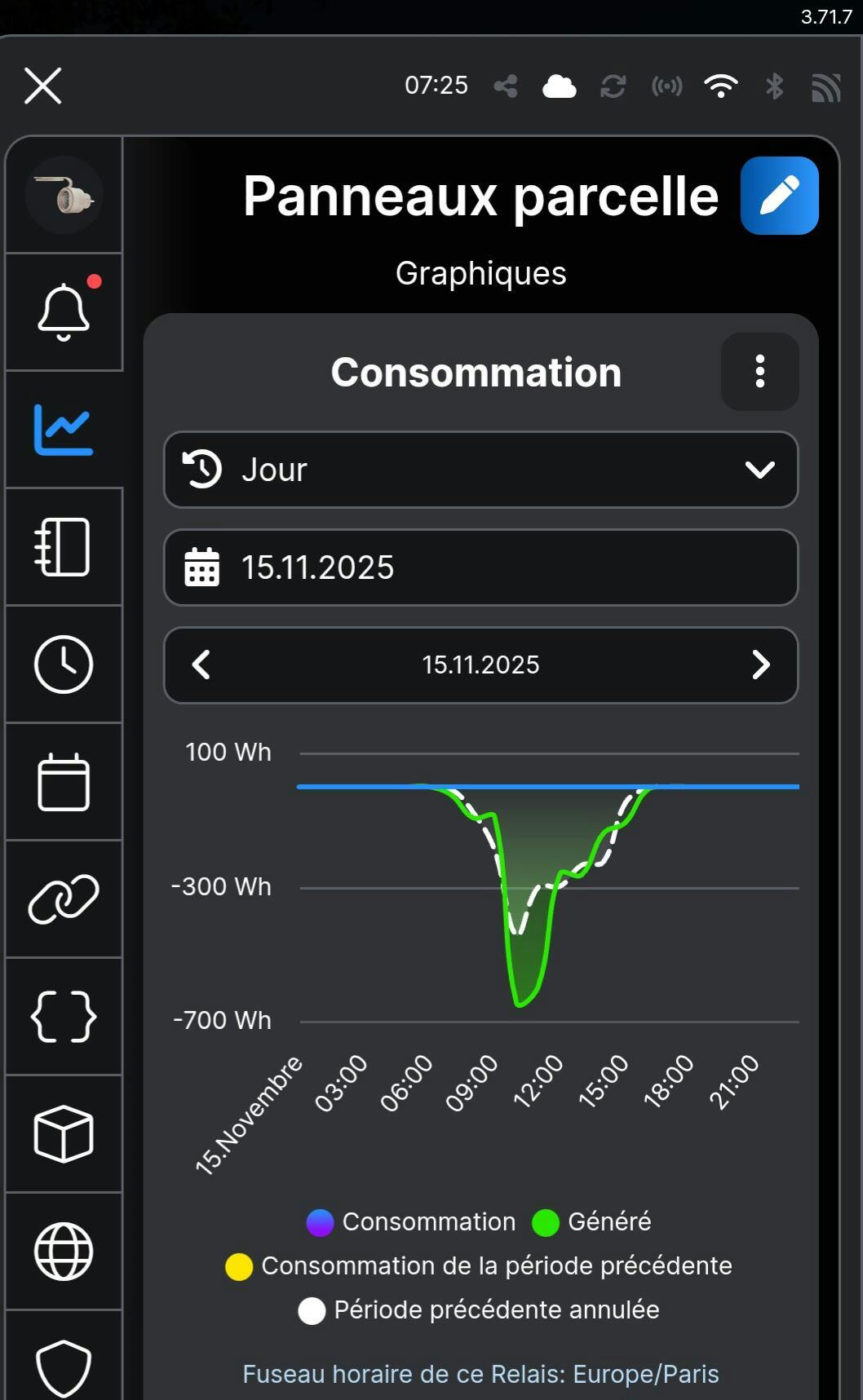
Task: Open the chain link tab
Action: pyautogui.click(x=64, y=899)
